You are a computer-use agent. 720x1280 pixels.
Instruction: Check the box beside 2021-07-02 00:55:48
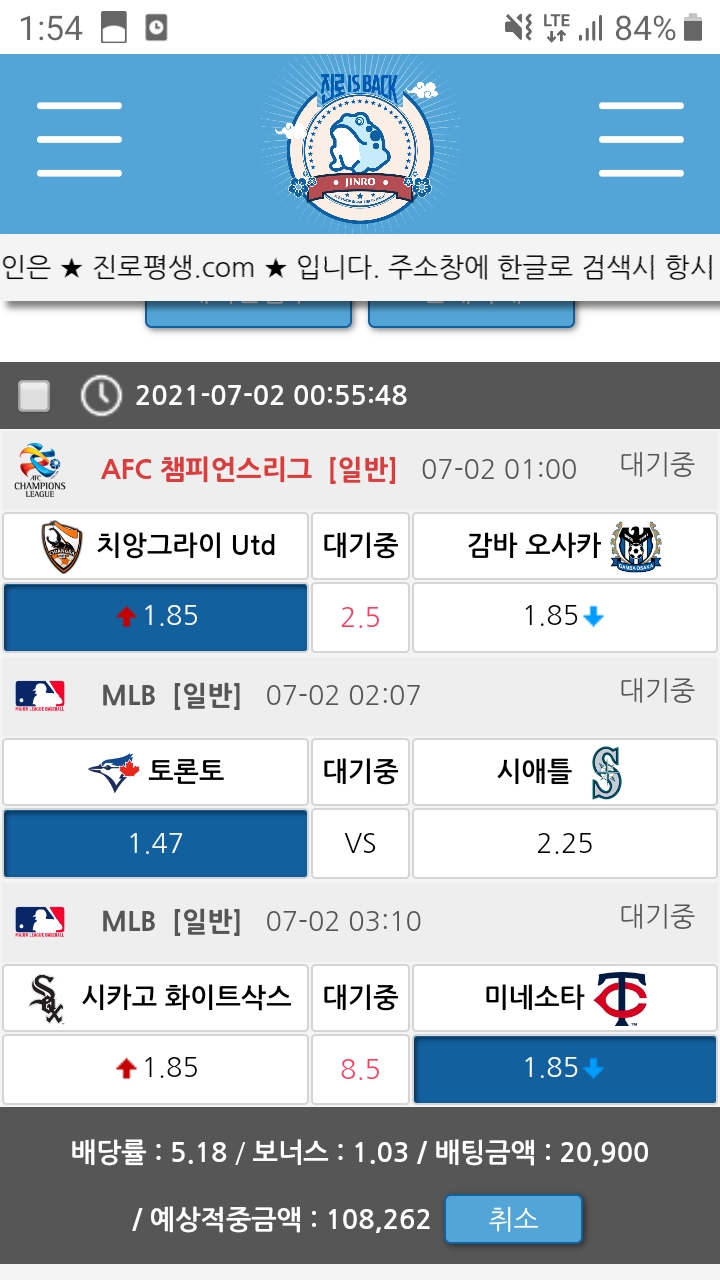click(34, 396)
